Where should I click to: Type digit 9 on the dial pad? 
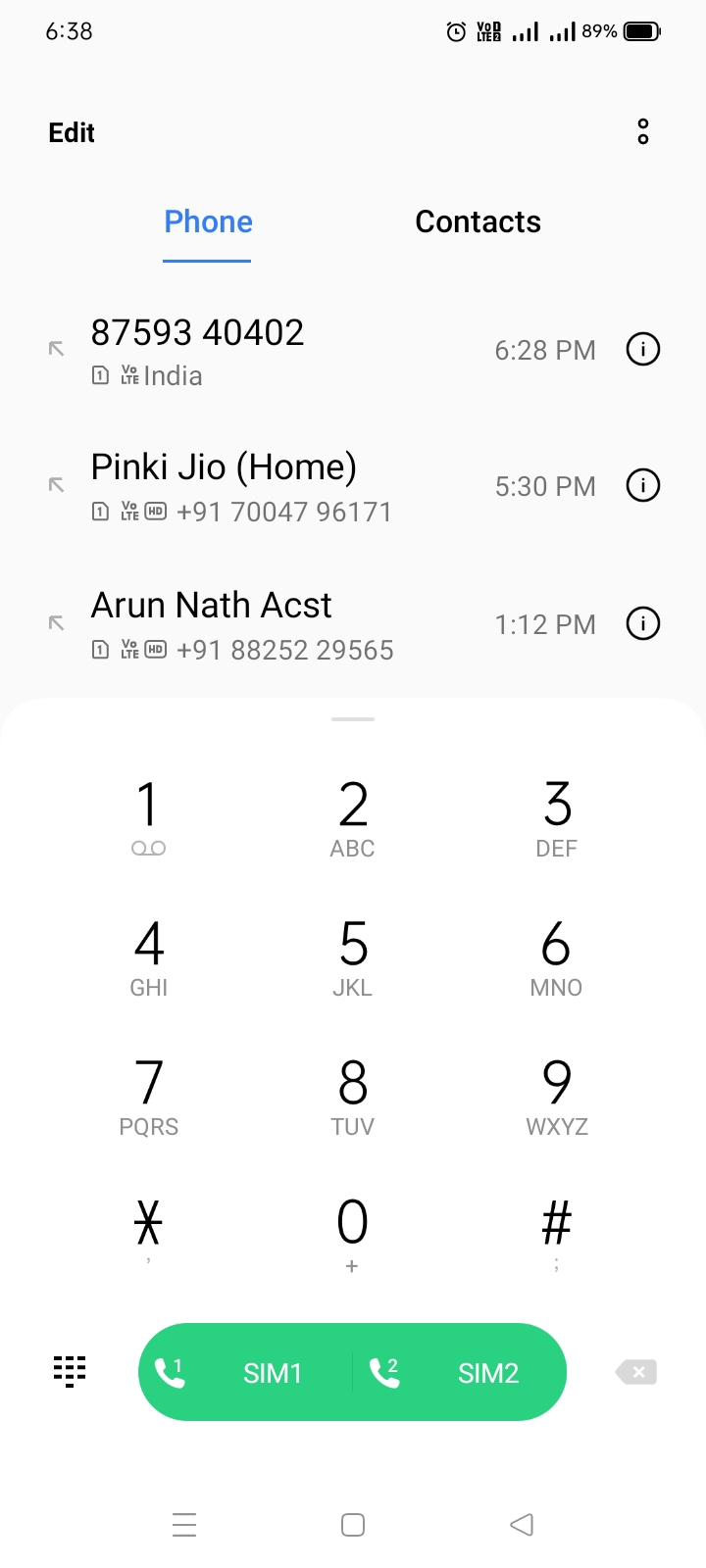coord(557,1096)
